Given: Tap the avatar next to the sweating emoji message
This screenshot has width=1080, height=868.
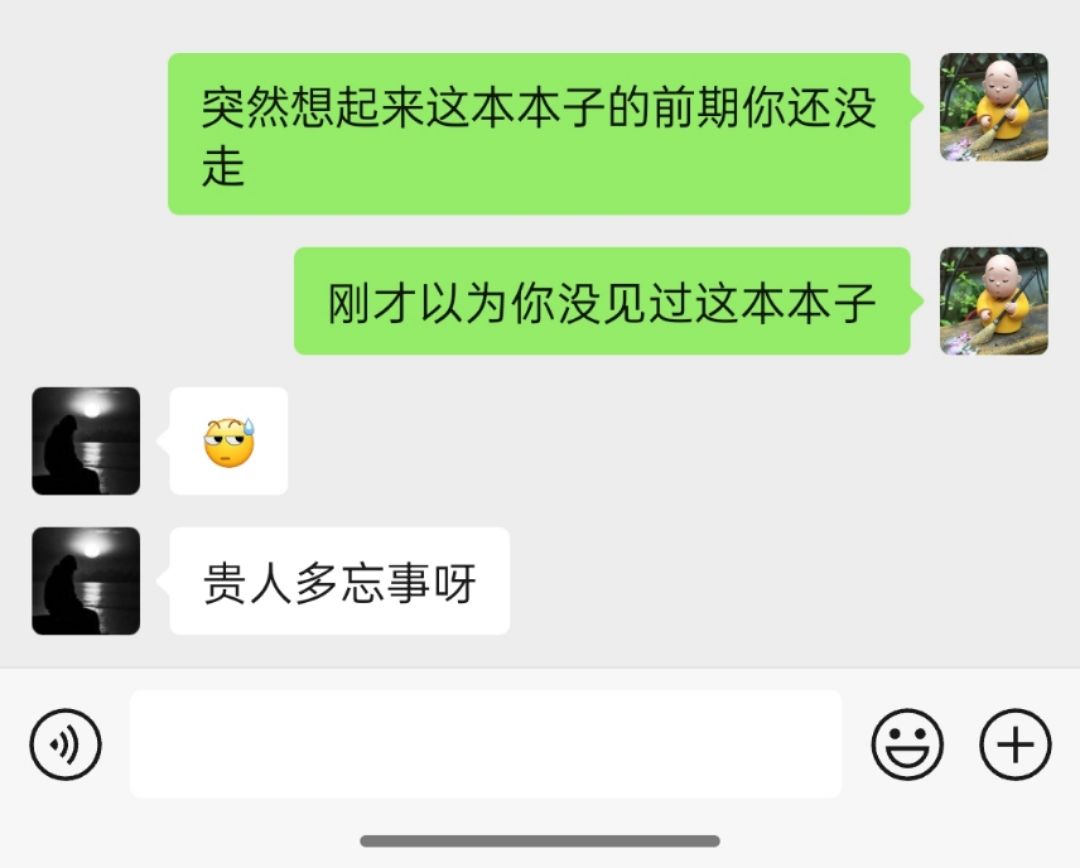Looking at the screenshot, I should [x=86, y=441].
